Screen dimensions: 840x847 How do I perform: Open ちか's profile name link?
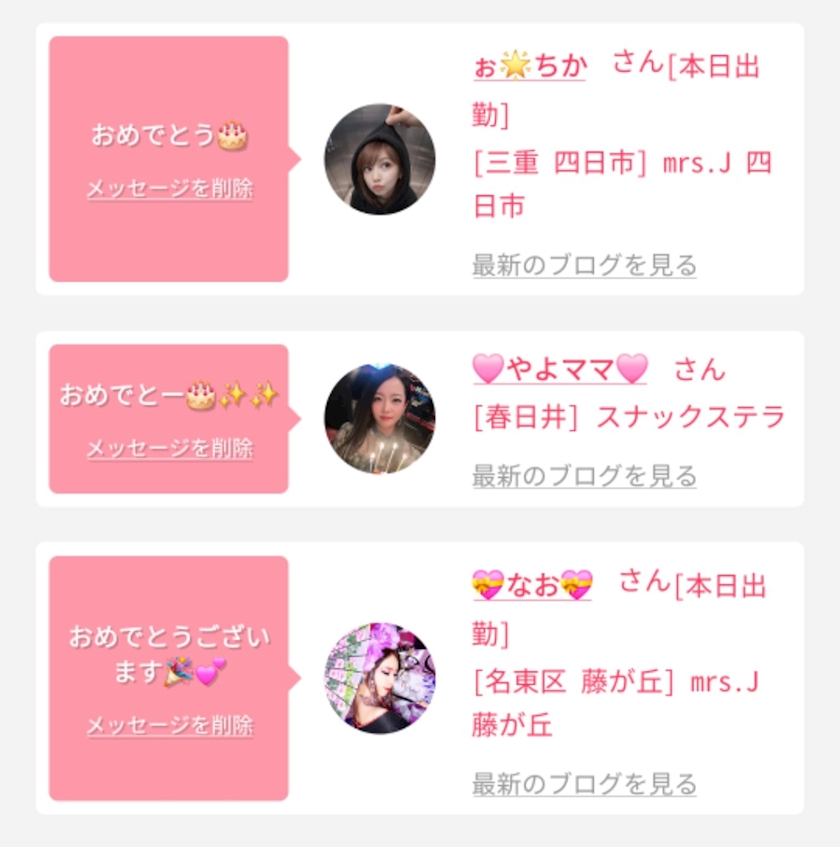click(530, 66)
